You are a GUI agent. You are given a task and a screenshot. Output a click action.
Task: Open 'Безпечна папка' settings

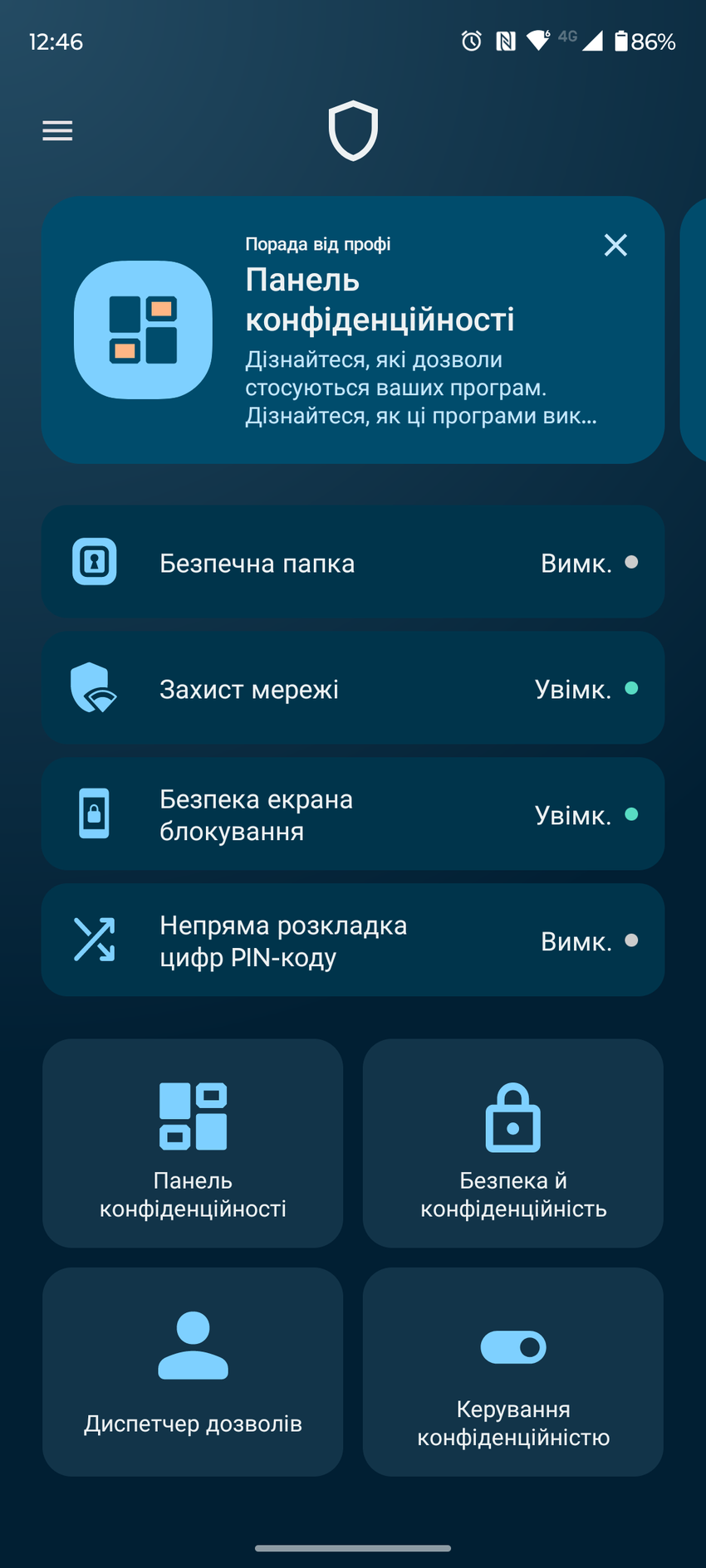[353, 563]
